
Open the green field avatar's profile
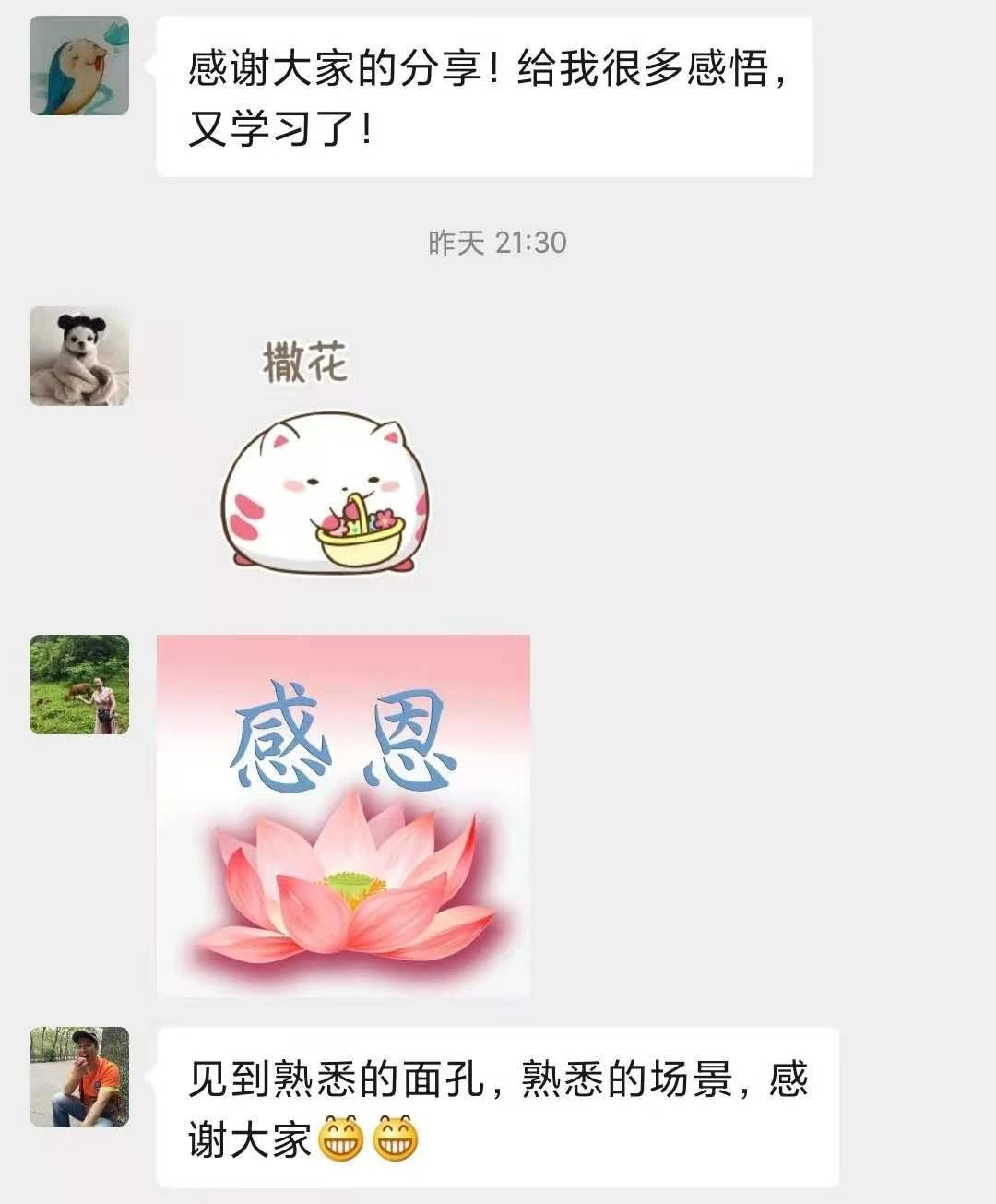point(79,685)
